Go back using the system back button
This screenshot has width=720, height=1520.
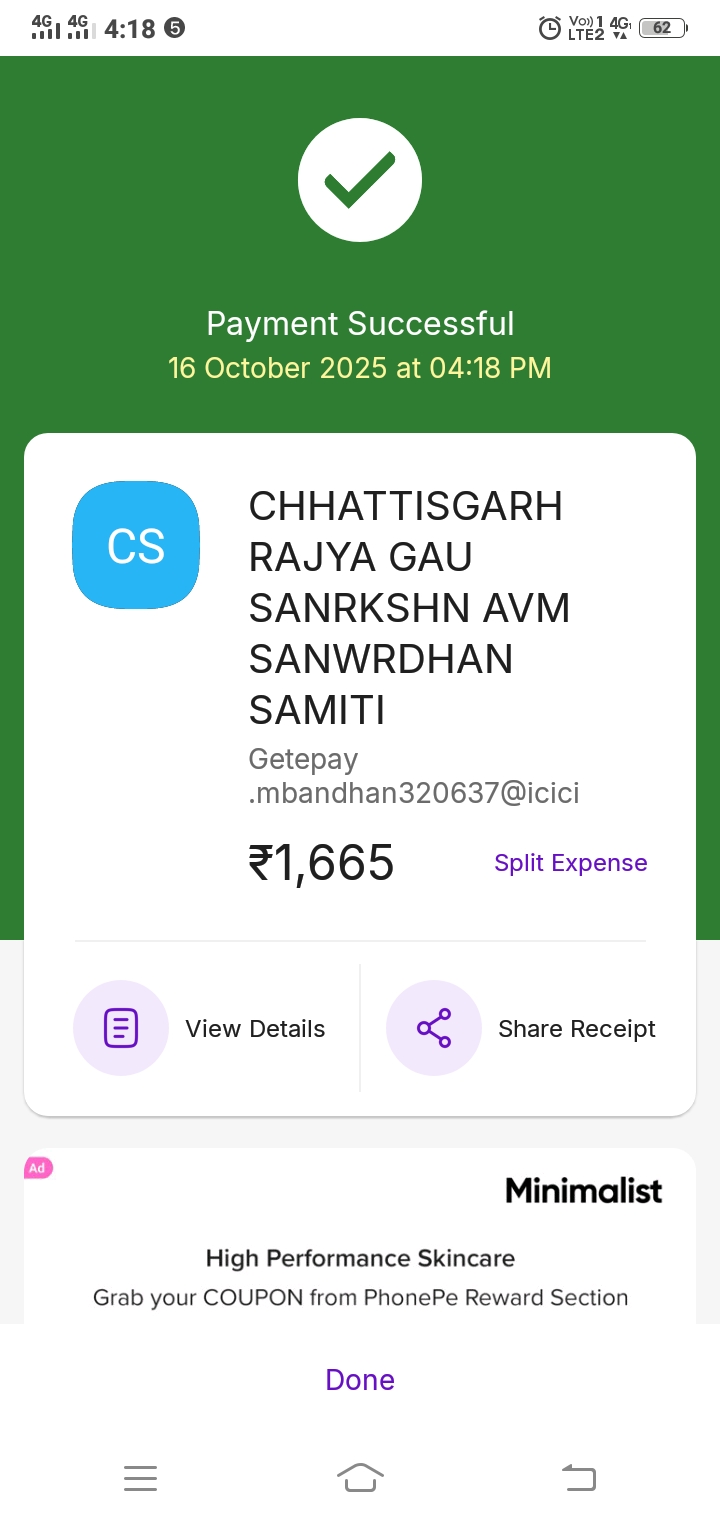point(579,1477)
